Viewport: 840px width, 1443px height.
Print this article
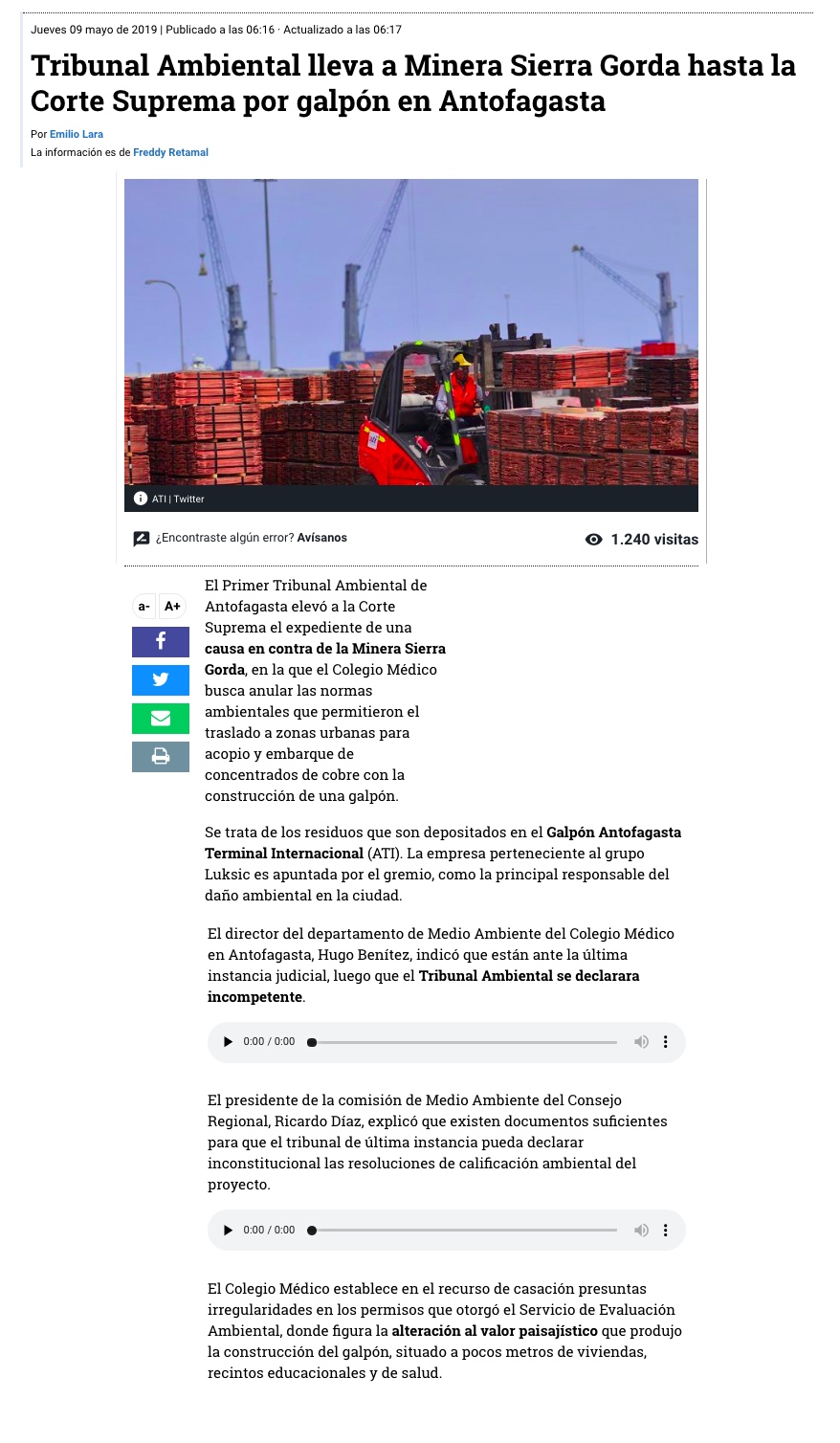click(x=161, y=757)
